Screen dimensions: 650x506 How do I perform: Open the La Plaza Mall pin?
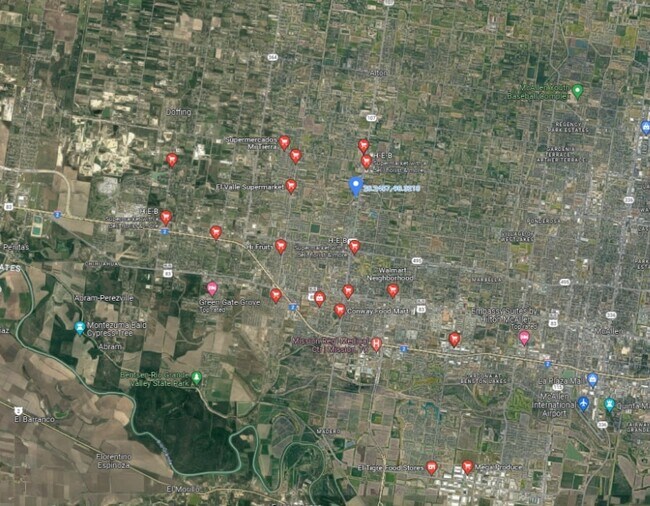pos(592,380)
